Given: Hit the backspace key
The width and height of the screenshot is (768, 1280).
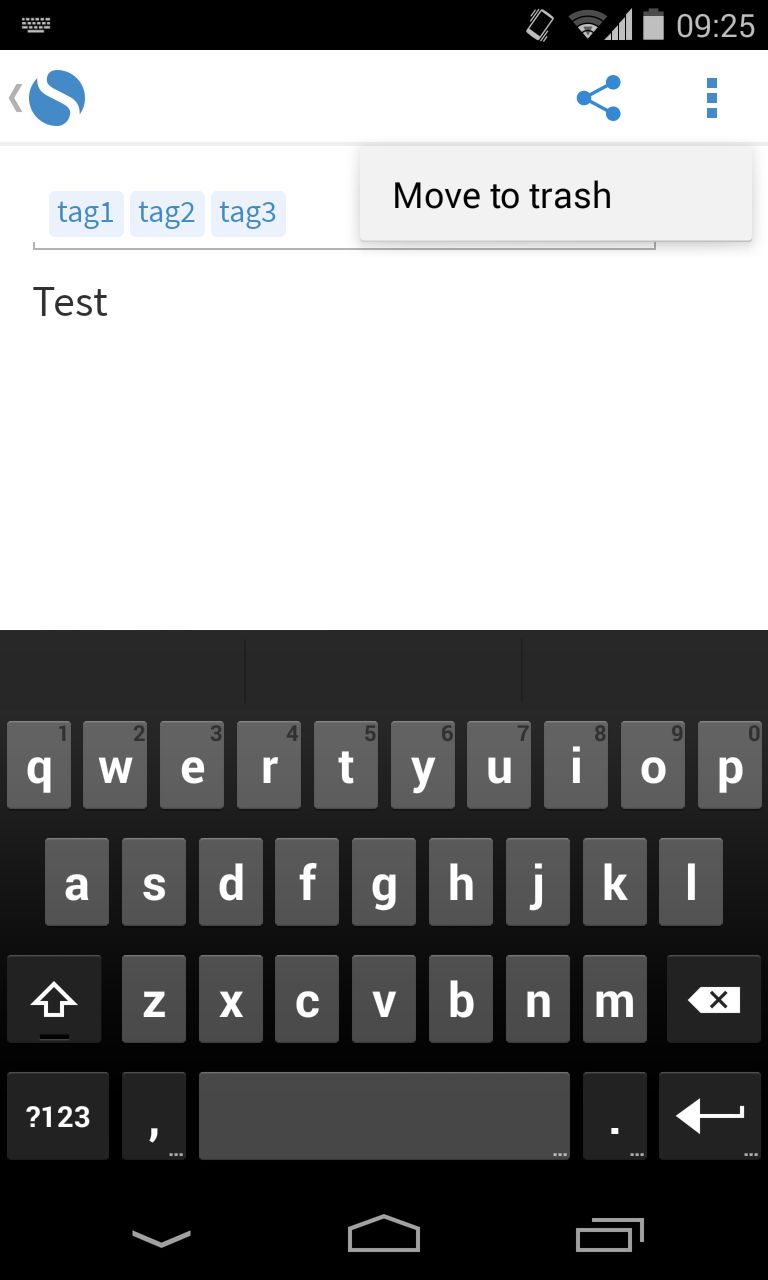Looking at the screenshot, I should [x=714, y=999].
